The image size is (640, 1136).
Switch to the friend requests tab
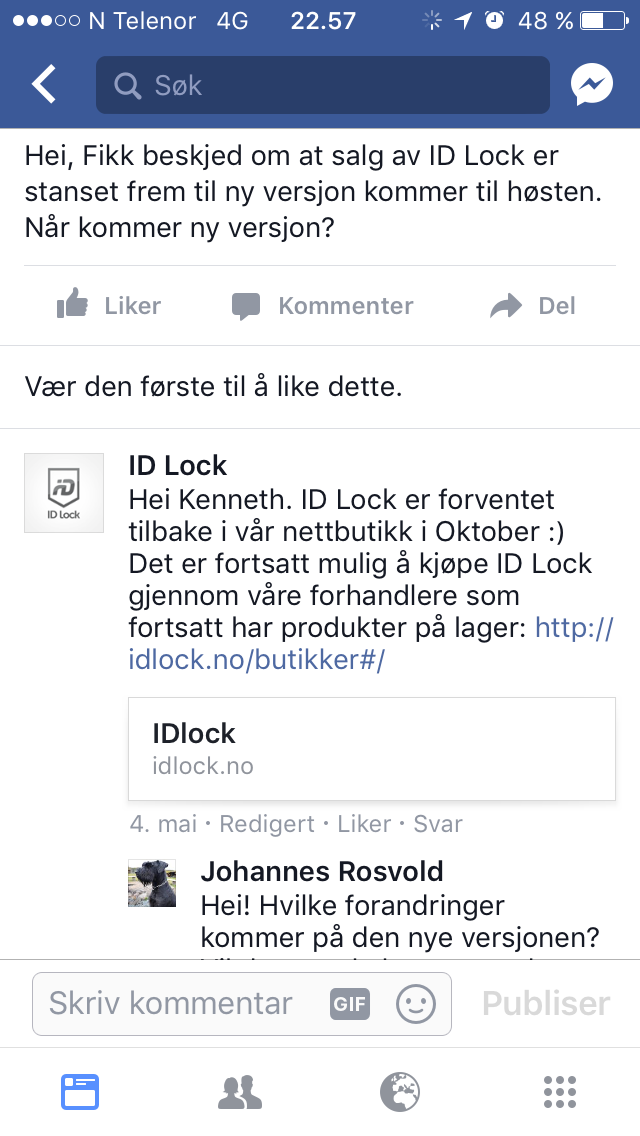[240, 1092]
